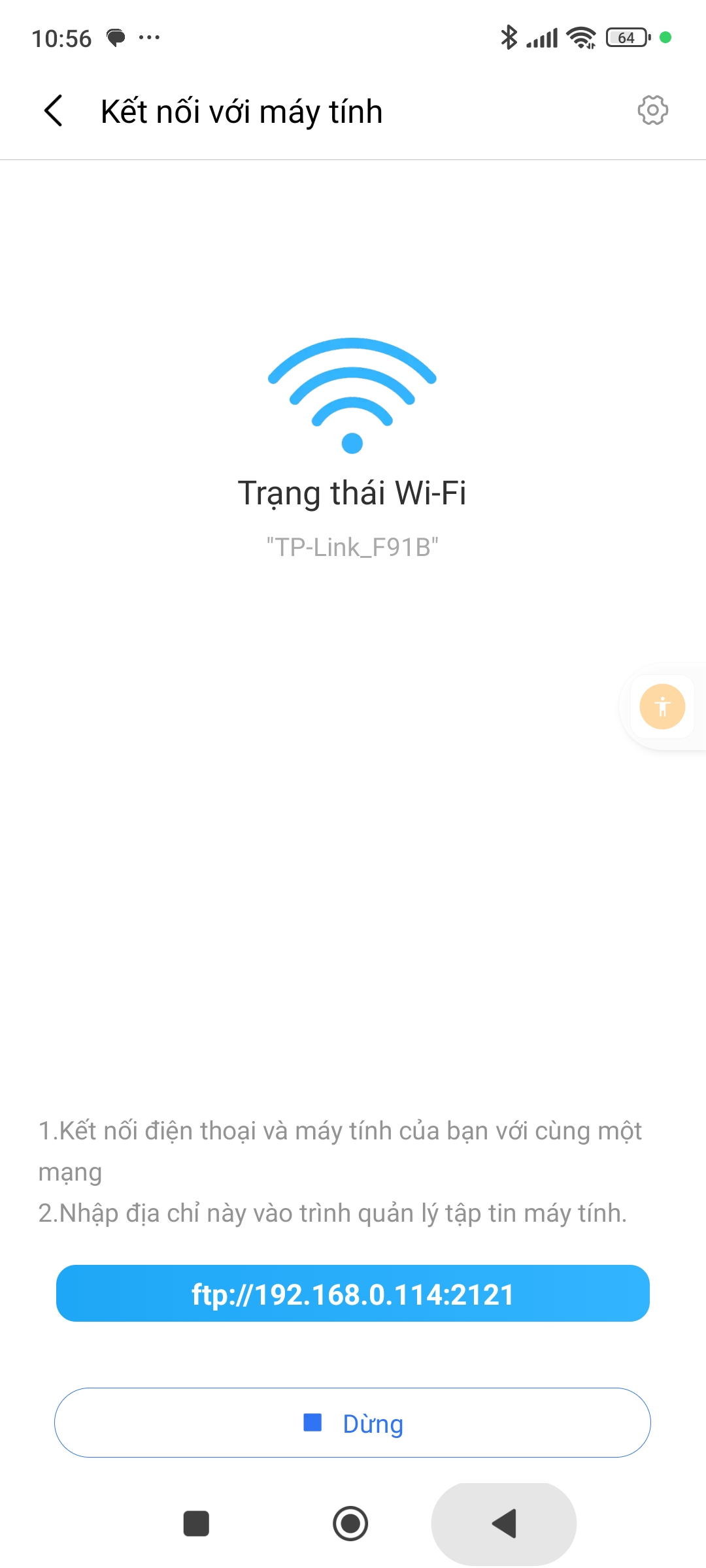Tap the notification dots in status bar
The image size is (706, 1568).
click(149, 37)
